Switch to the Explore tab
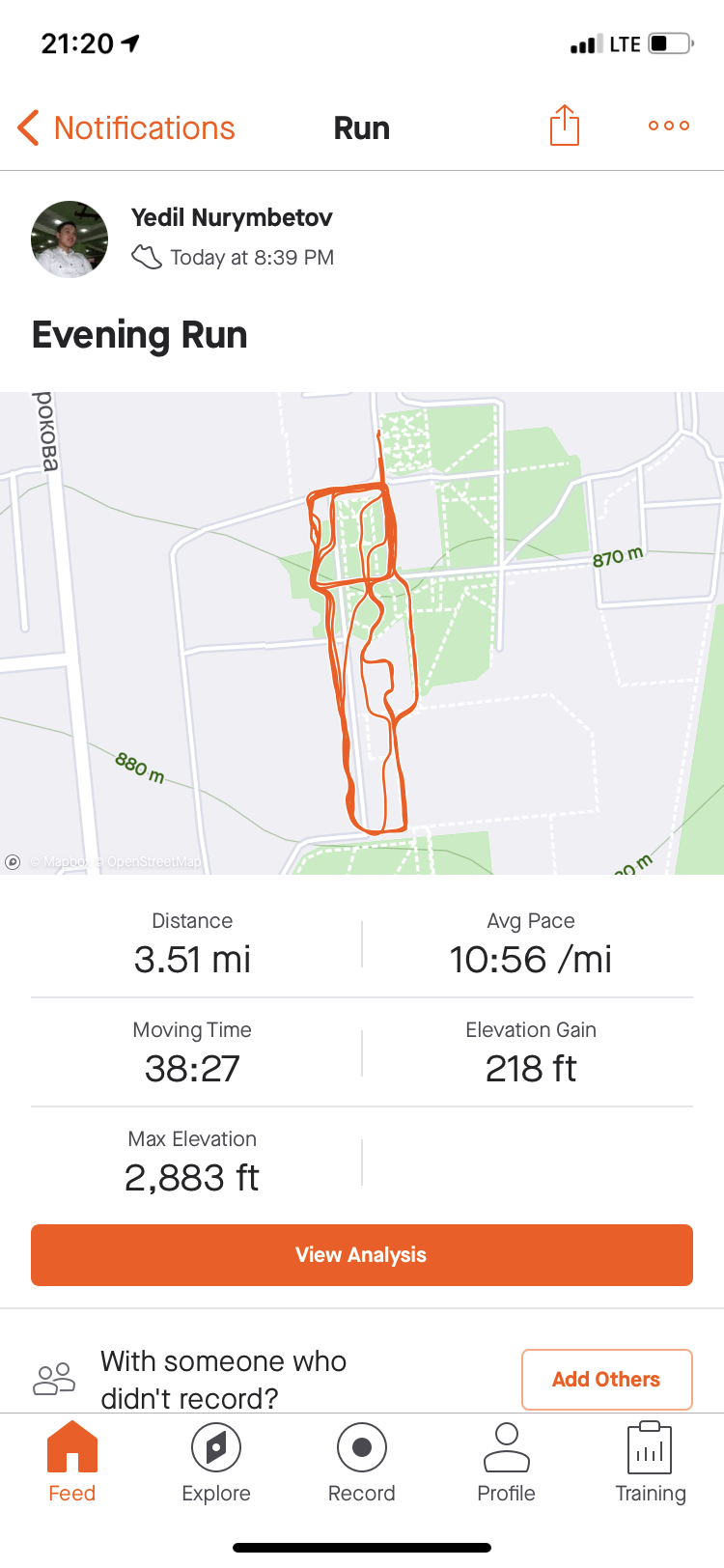This screenshot has width=724, height=1568. click(216, 1463)
